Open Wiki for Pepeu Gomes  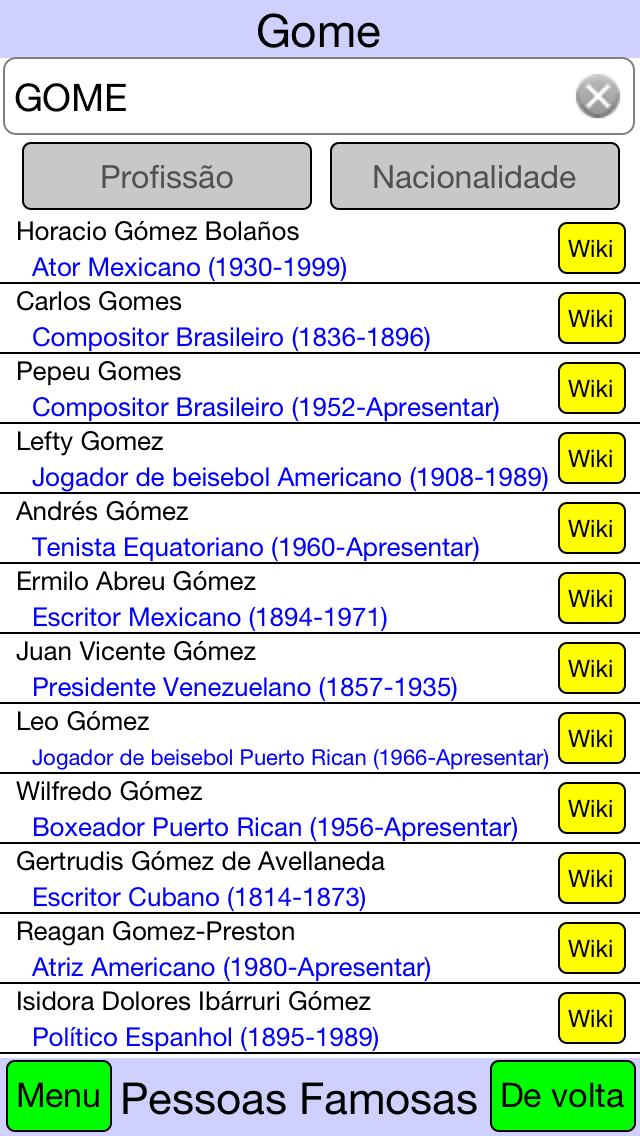click(591, 388)
